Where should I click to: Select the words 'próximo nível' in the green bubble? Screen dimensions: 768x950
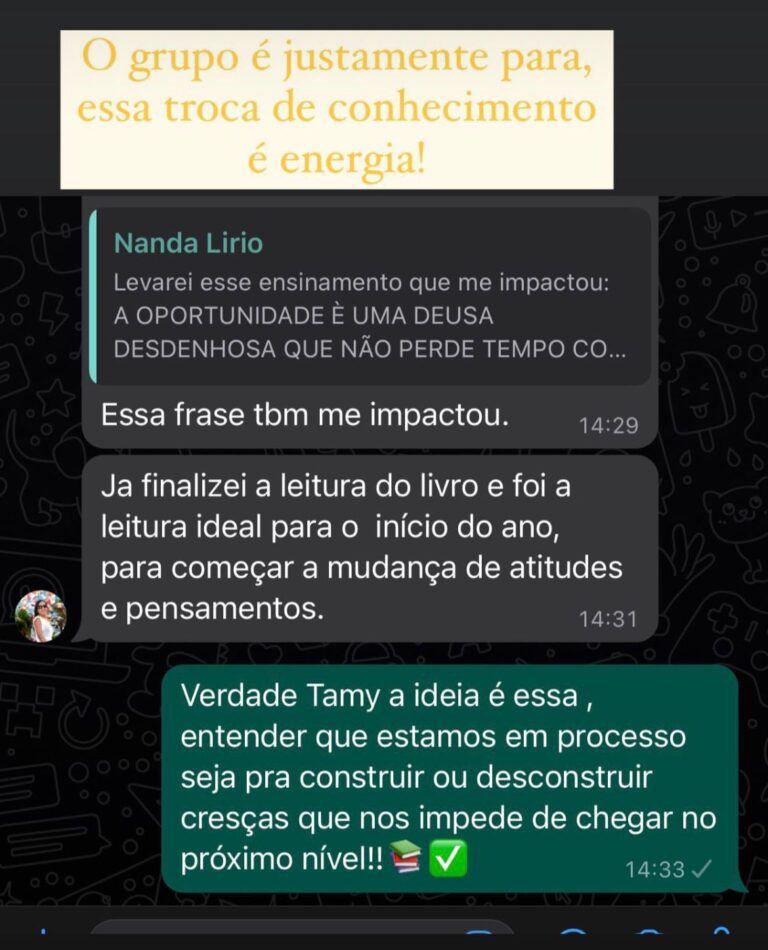tap(280, 857)
